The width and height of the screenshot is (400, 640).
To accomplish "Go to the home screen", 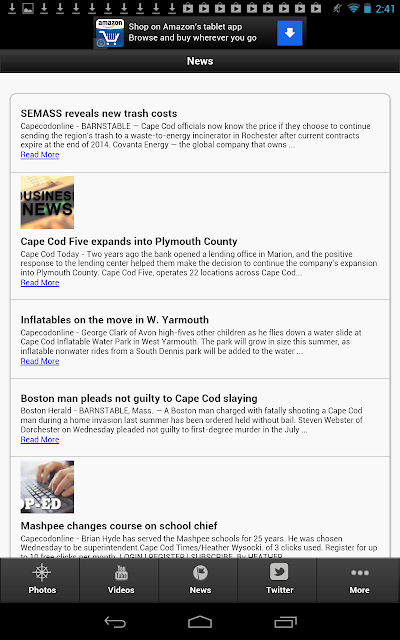I will point(200,622).
